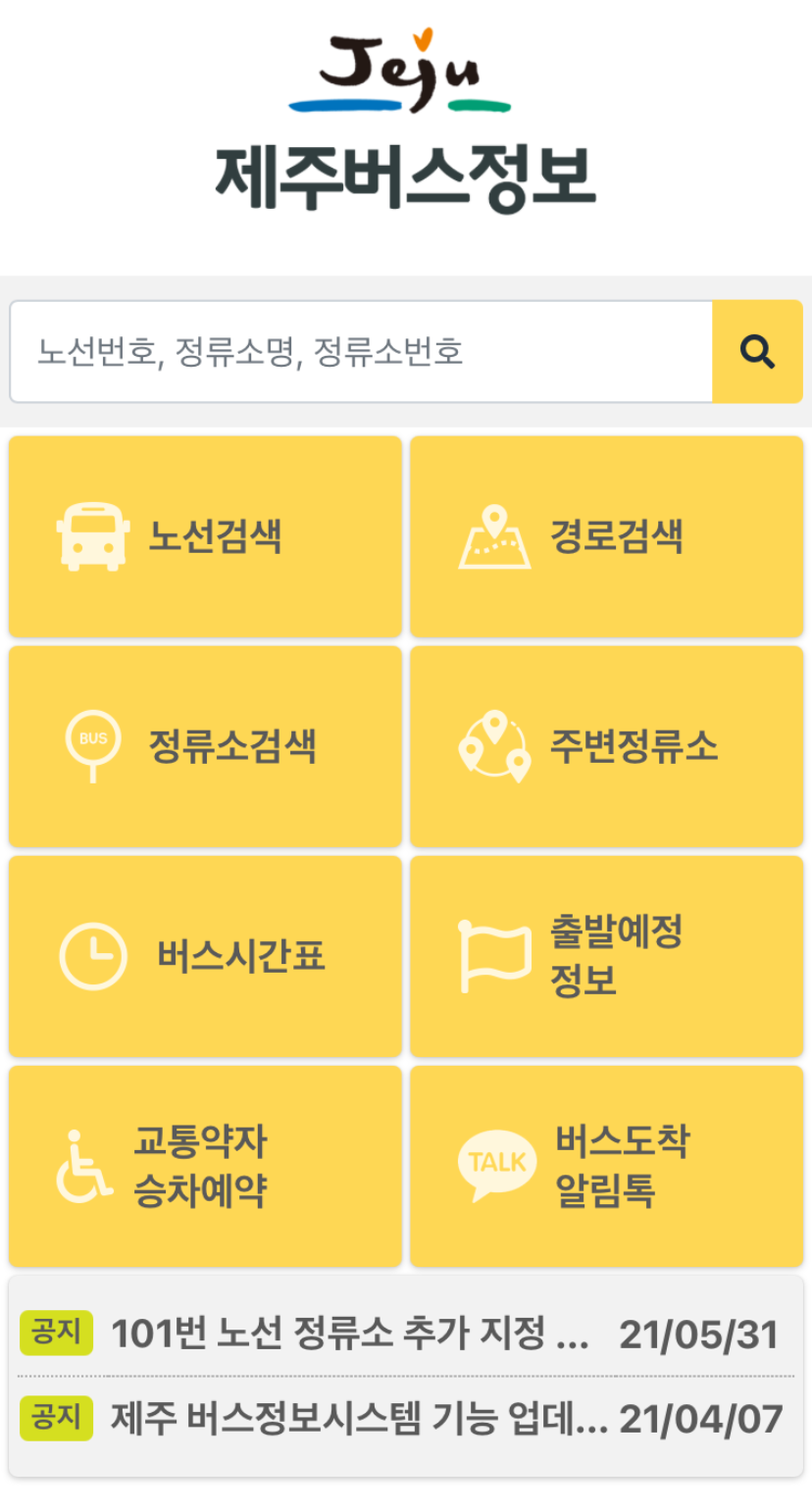This screenshot has height=1512, width=812.
Task: Open 주변정류소 nearby stops
Action: [x=606, y=746]
